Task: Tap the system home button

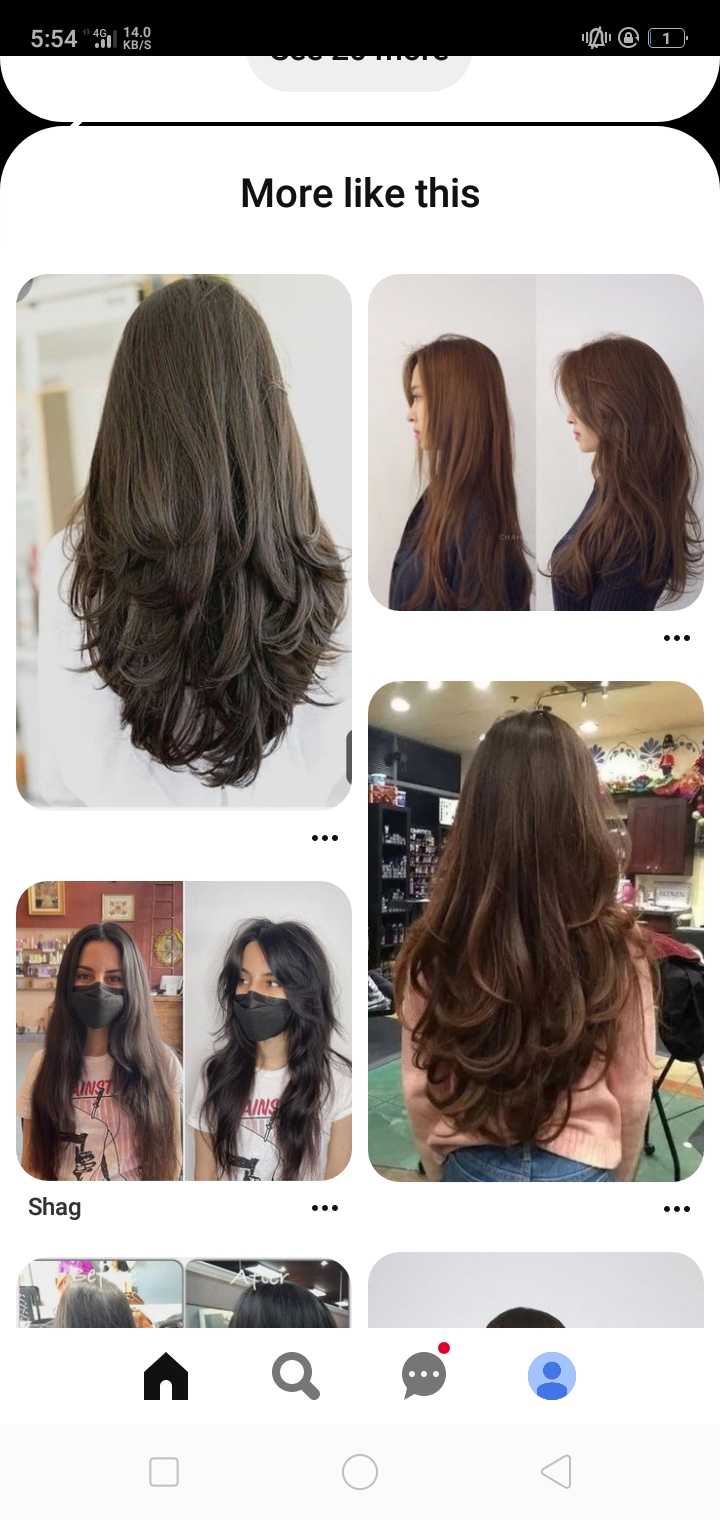Action: 360,1472
